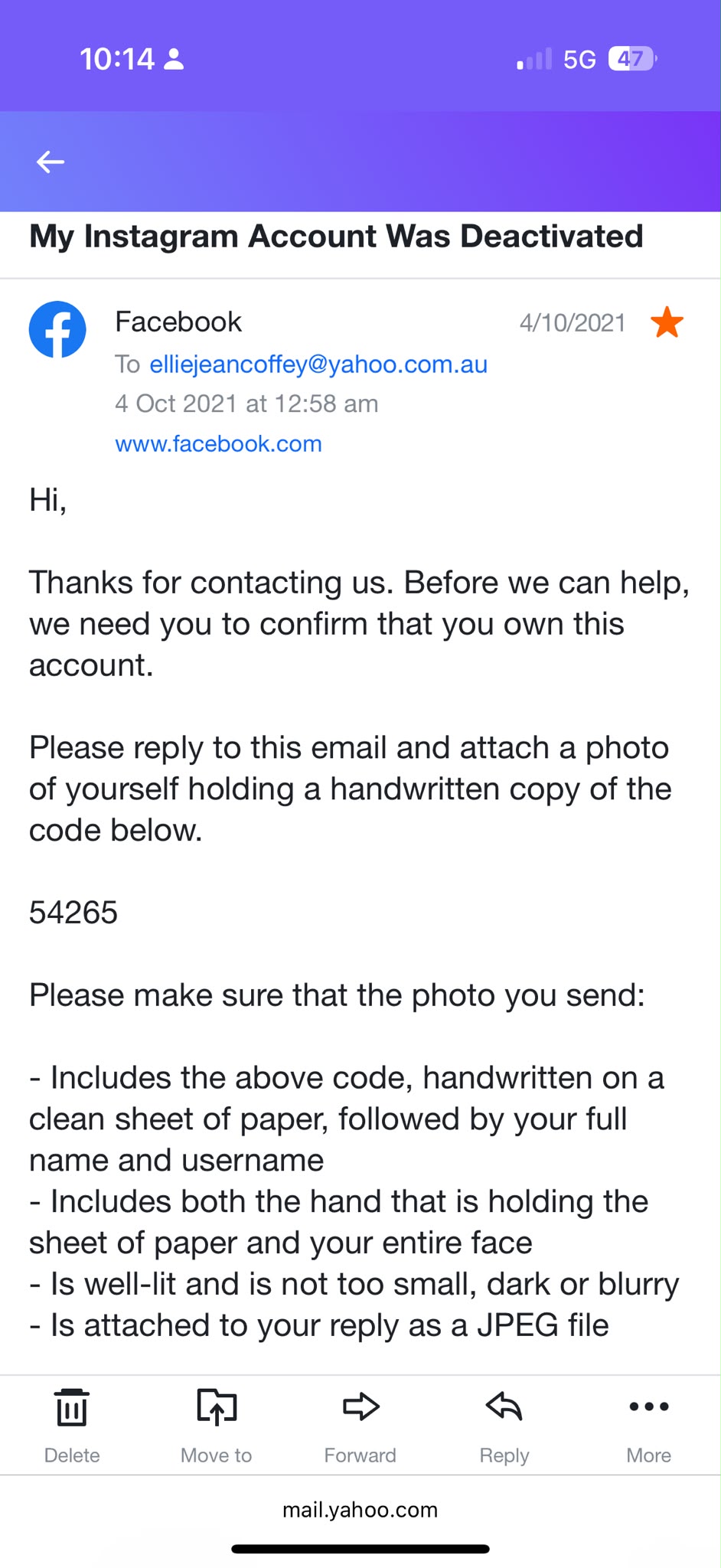This screenshot has width=721, height=1568.
Task: Tap the mail.yahoo.com address bar
Action: coord(360,1510)
